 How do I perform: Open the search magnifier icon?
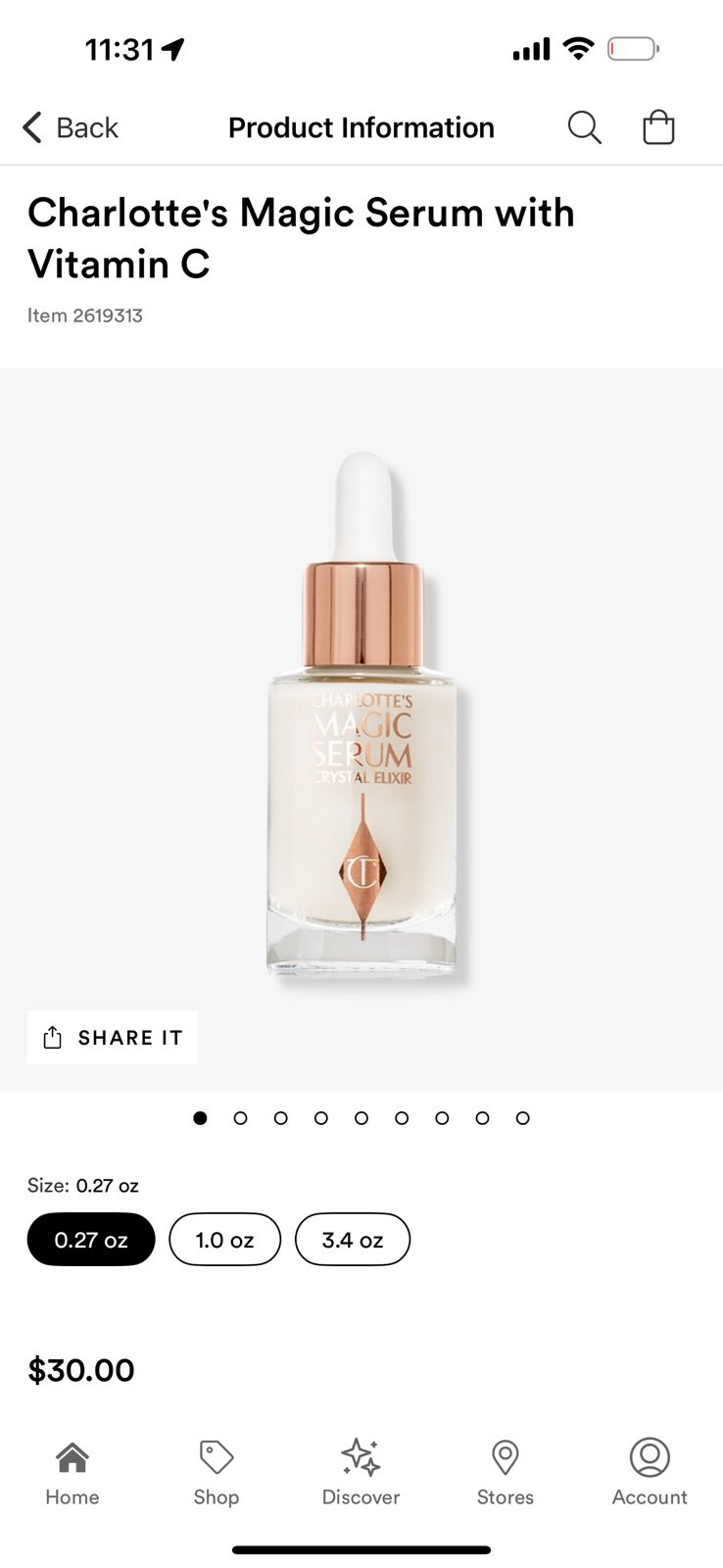tap(584, 127)
